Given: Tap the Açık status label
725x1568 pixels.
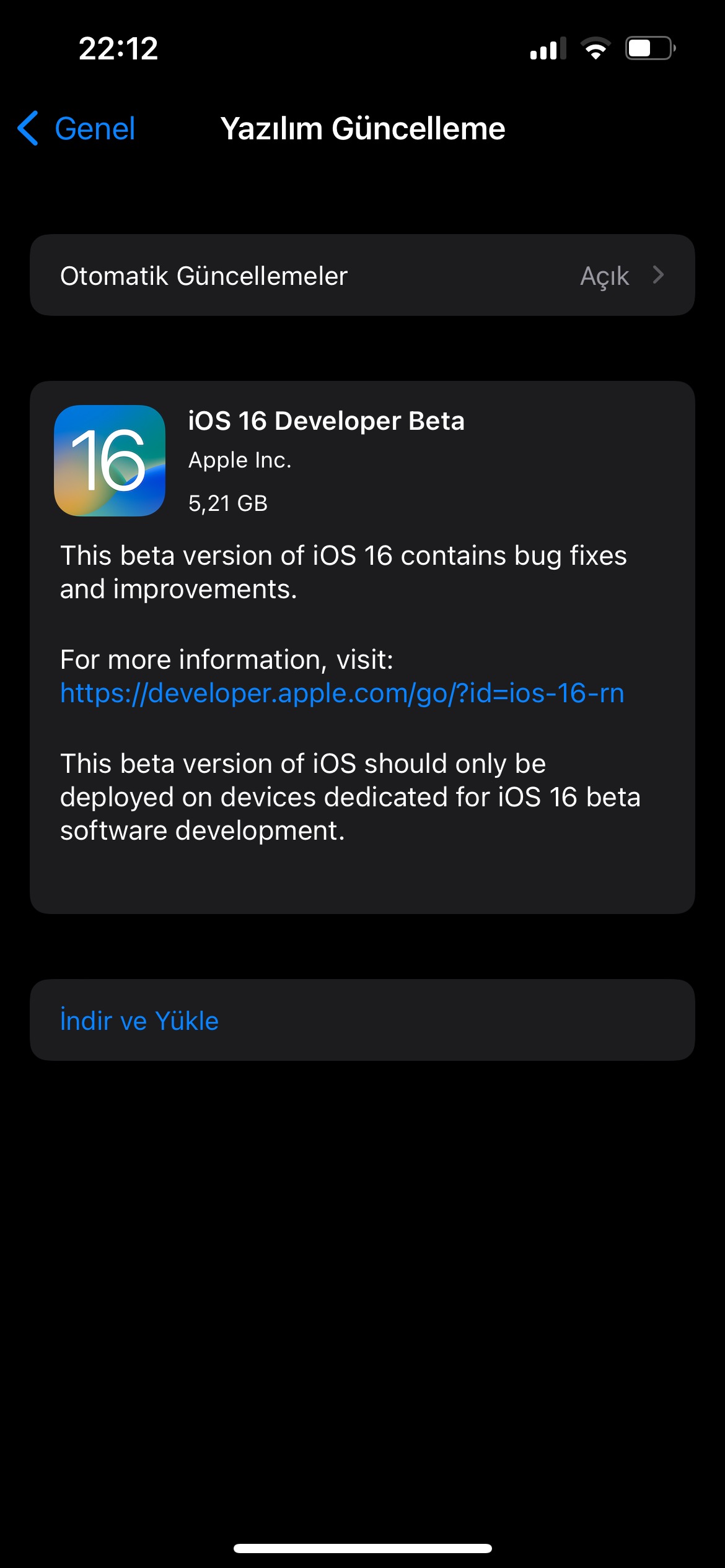Looking at the screenshot, I should pyautogui.click(x=605, y=276).
